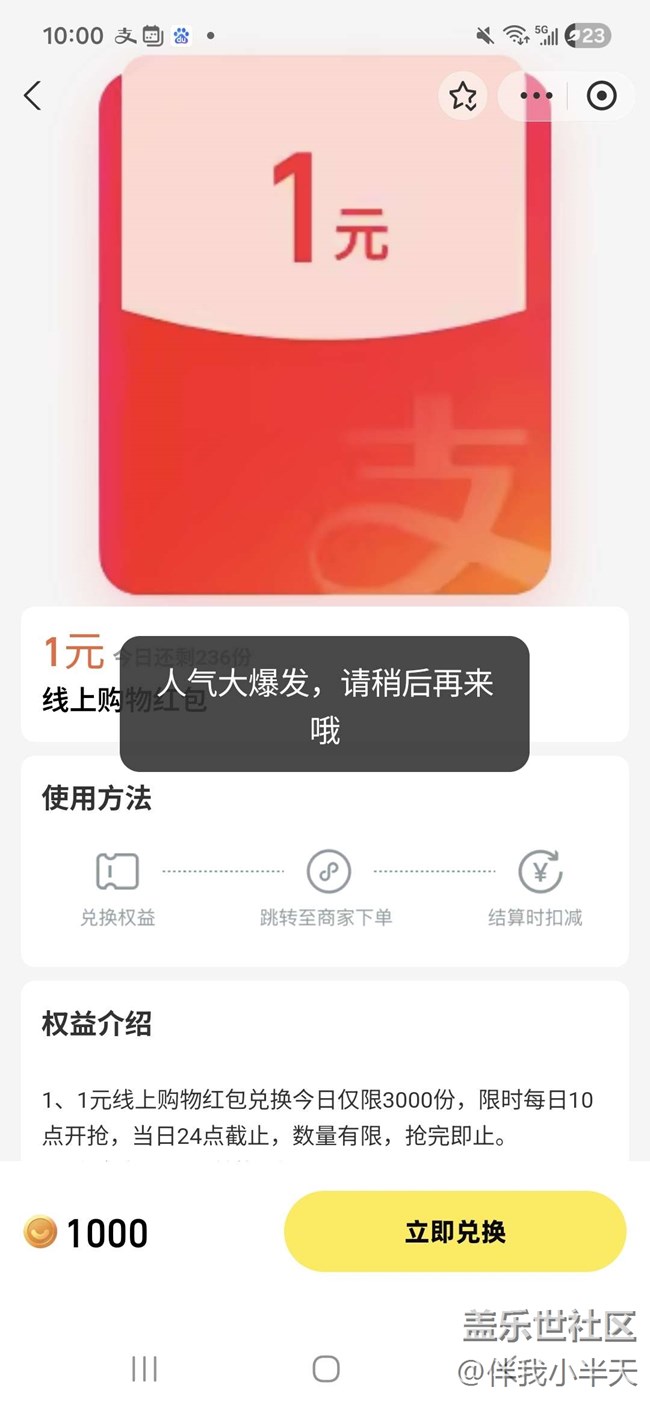Go to the home screen

[x=326, y=1369]
